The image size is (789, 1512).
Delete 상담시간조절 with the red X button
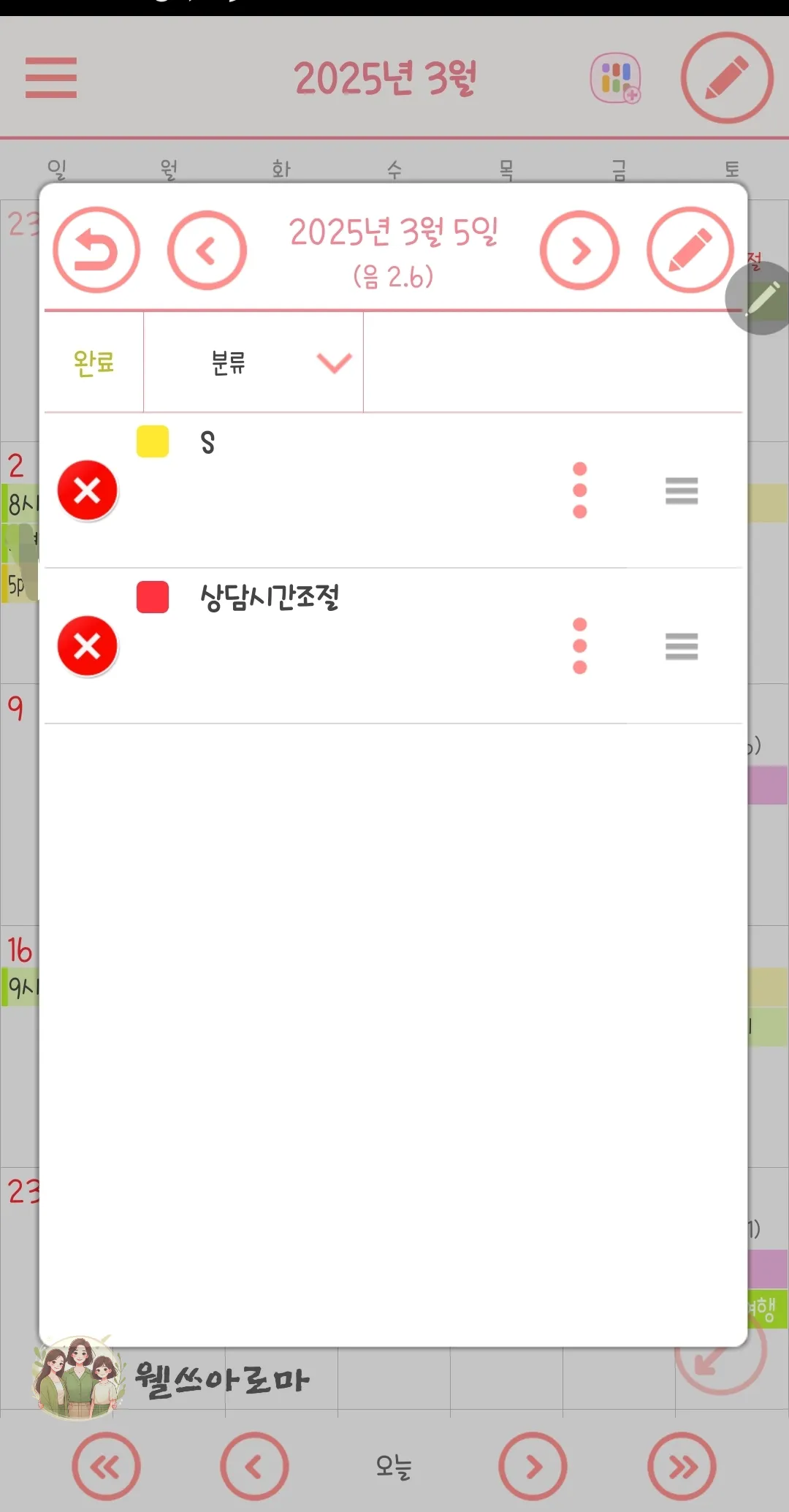tap(87, 646)
